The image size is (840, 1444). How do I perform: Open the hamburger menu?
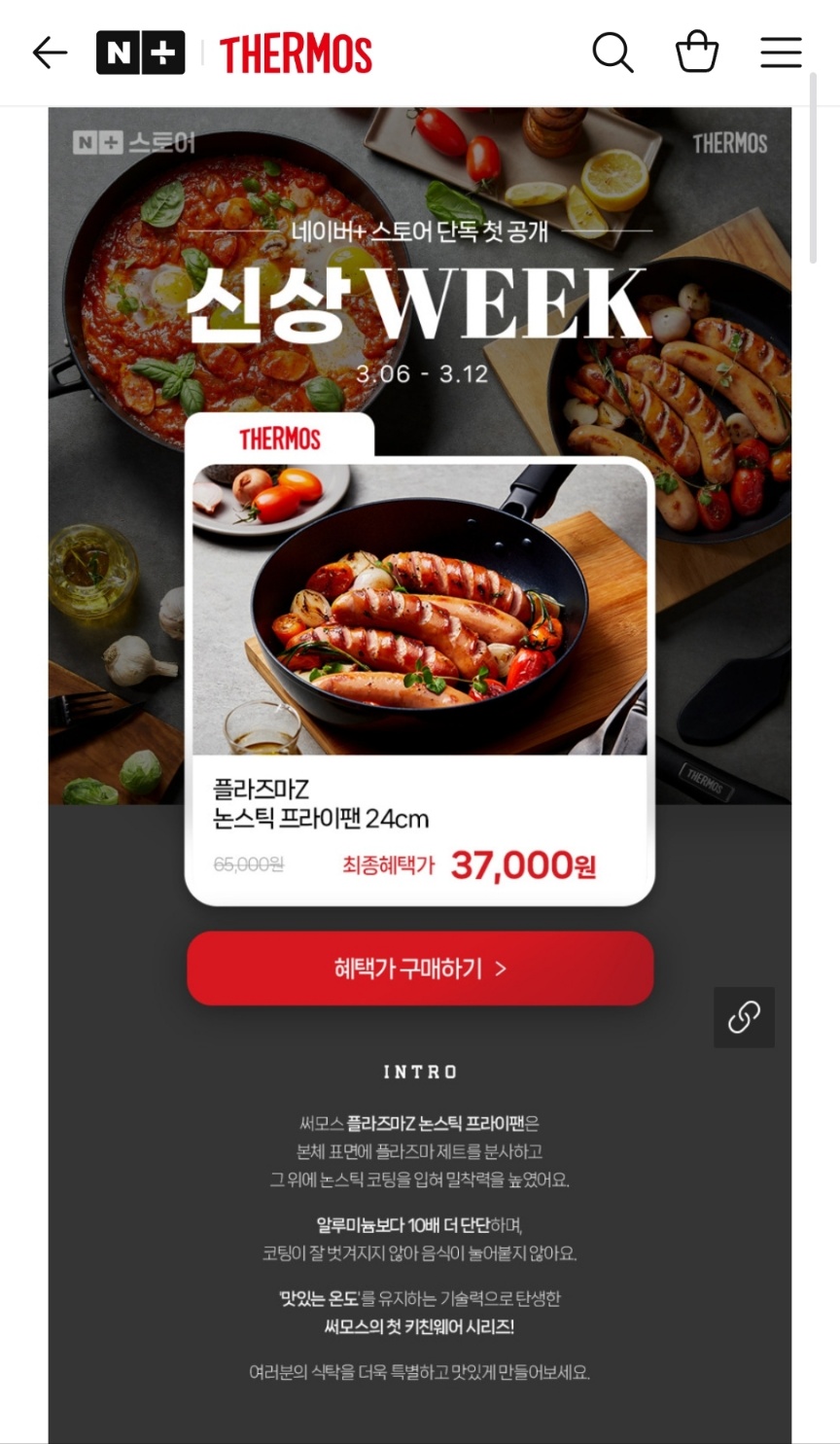pos(781,53)
